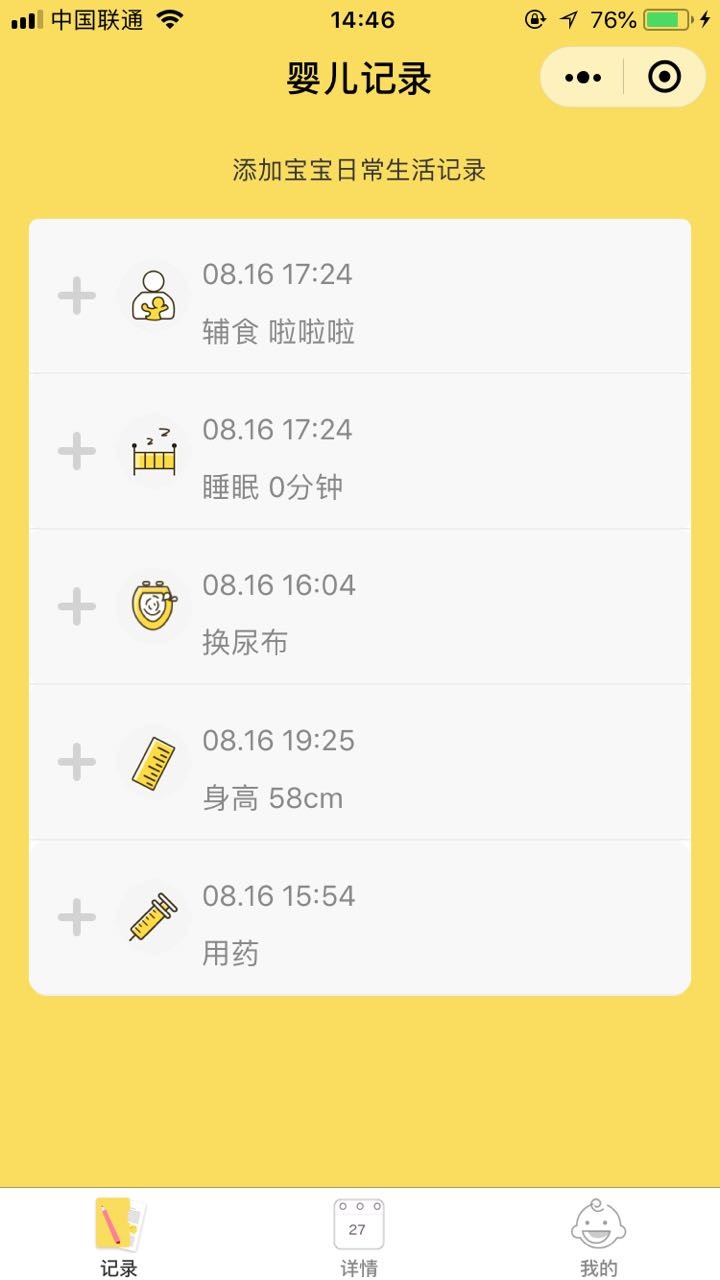Add a new 换尿布 diaper record
Viewport: 720px width, 1280px height.
(x=77, y=607)
